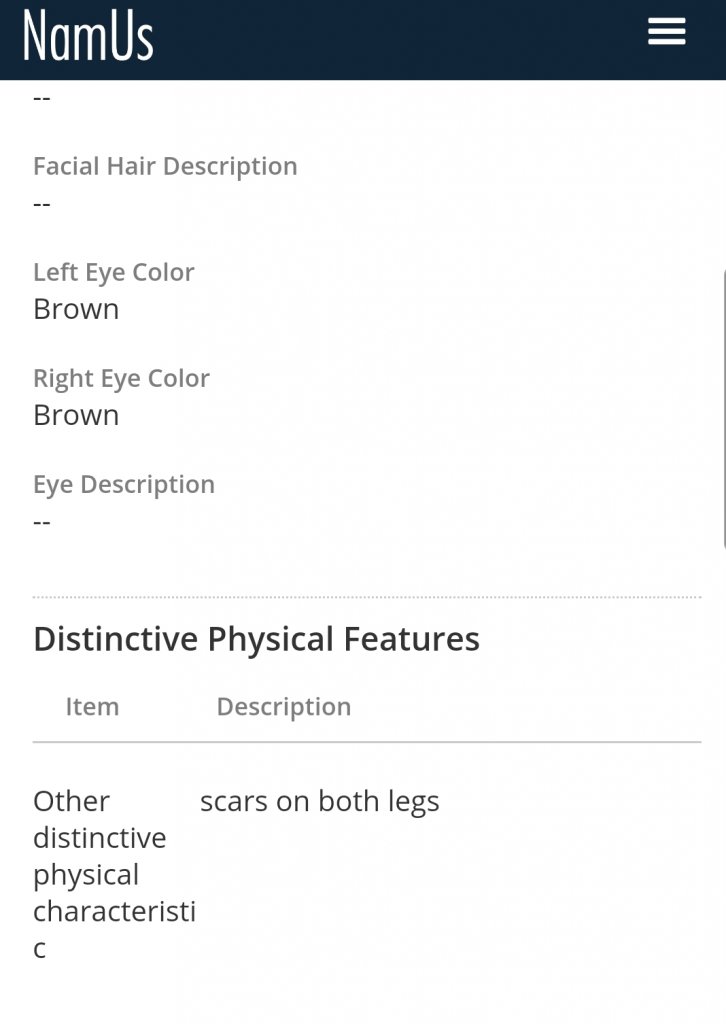The image size is (726, 1024).
Task: Open the hamburger navigation menu
Action: tap(666, 32)
